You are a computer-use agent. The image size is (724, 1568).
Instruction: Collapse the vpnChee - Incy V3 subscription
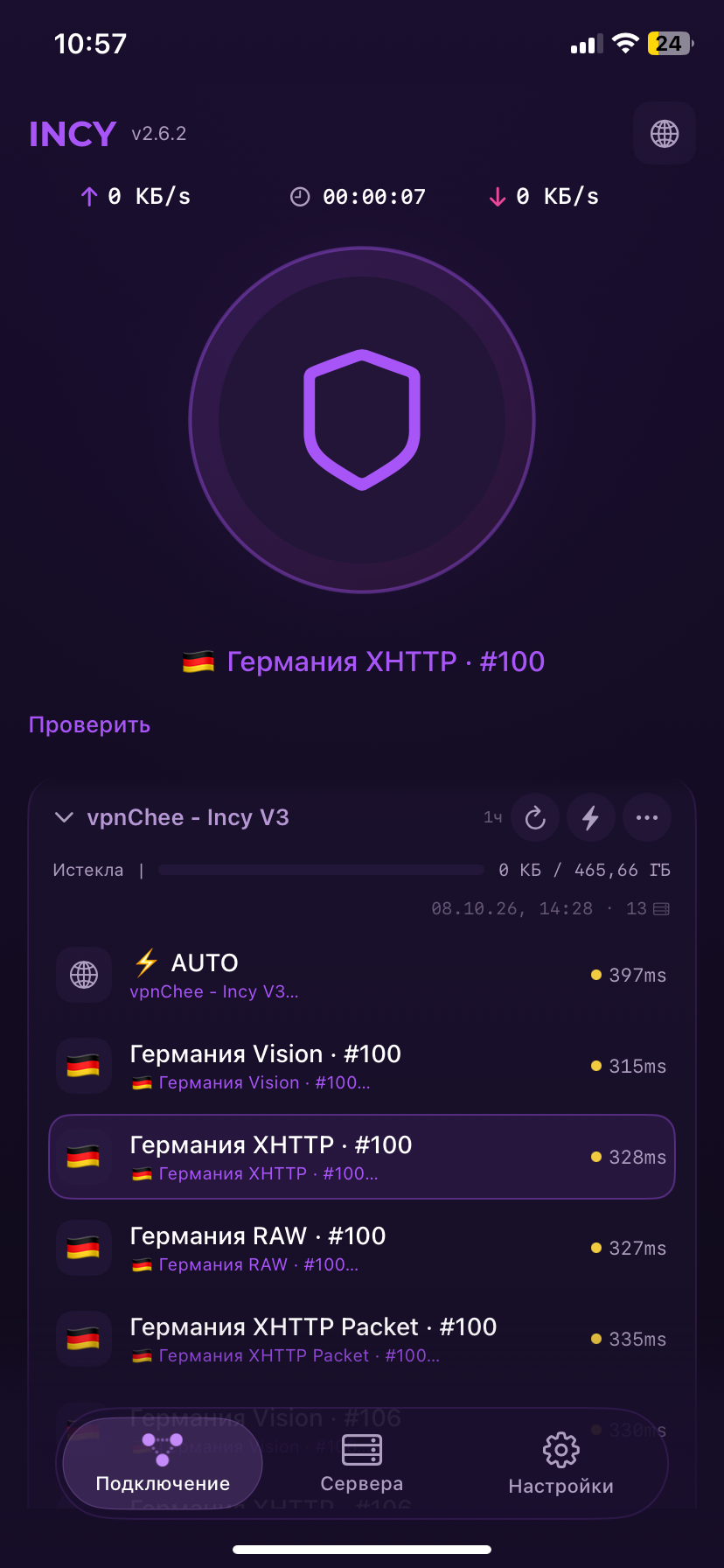(64, 817)
